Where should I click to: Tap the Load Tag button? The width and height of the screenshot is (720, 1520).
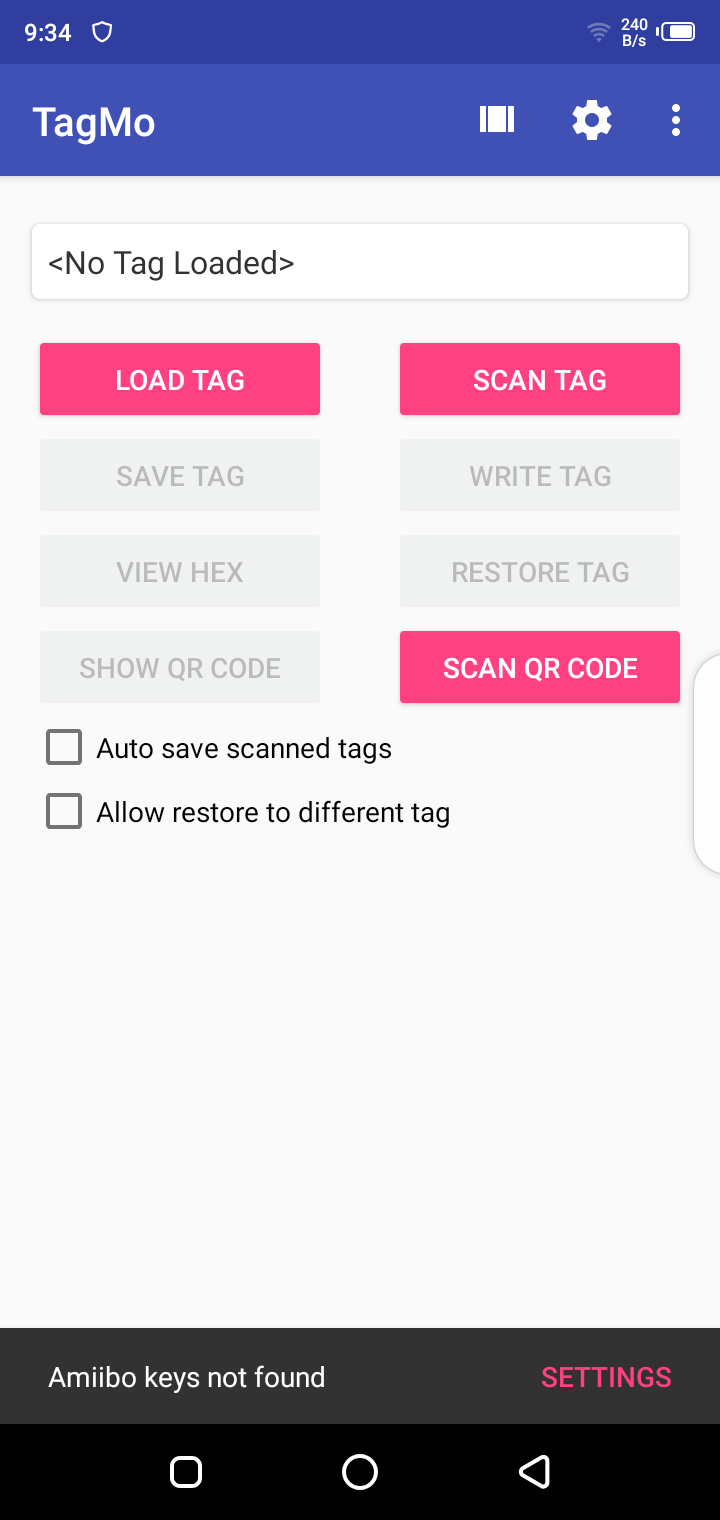click(x=180, y=380)
